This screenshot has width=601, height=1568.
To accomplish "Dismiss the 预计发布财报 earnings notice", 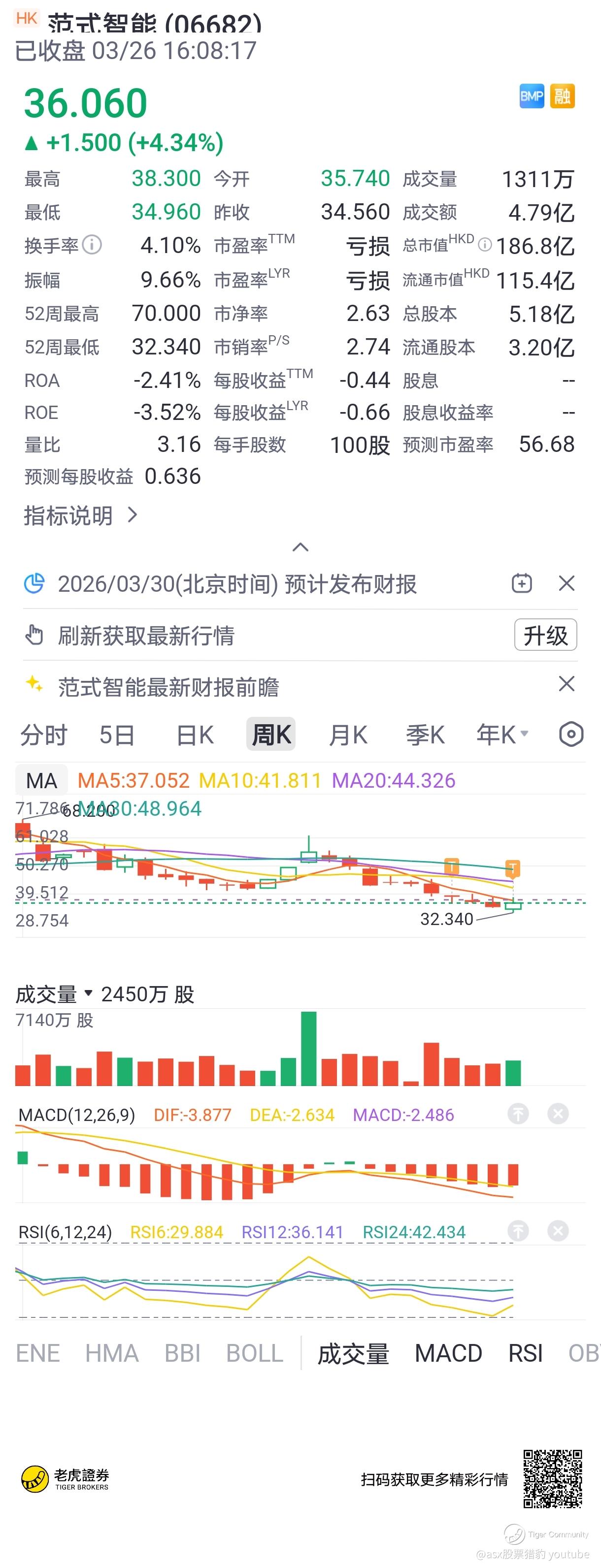I will tap(567, 583).
